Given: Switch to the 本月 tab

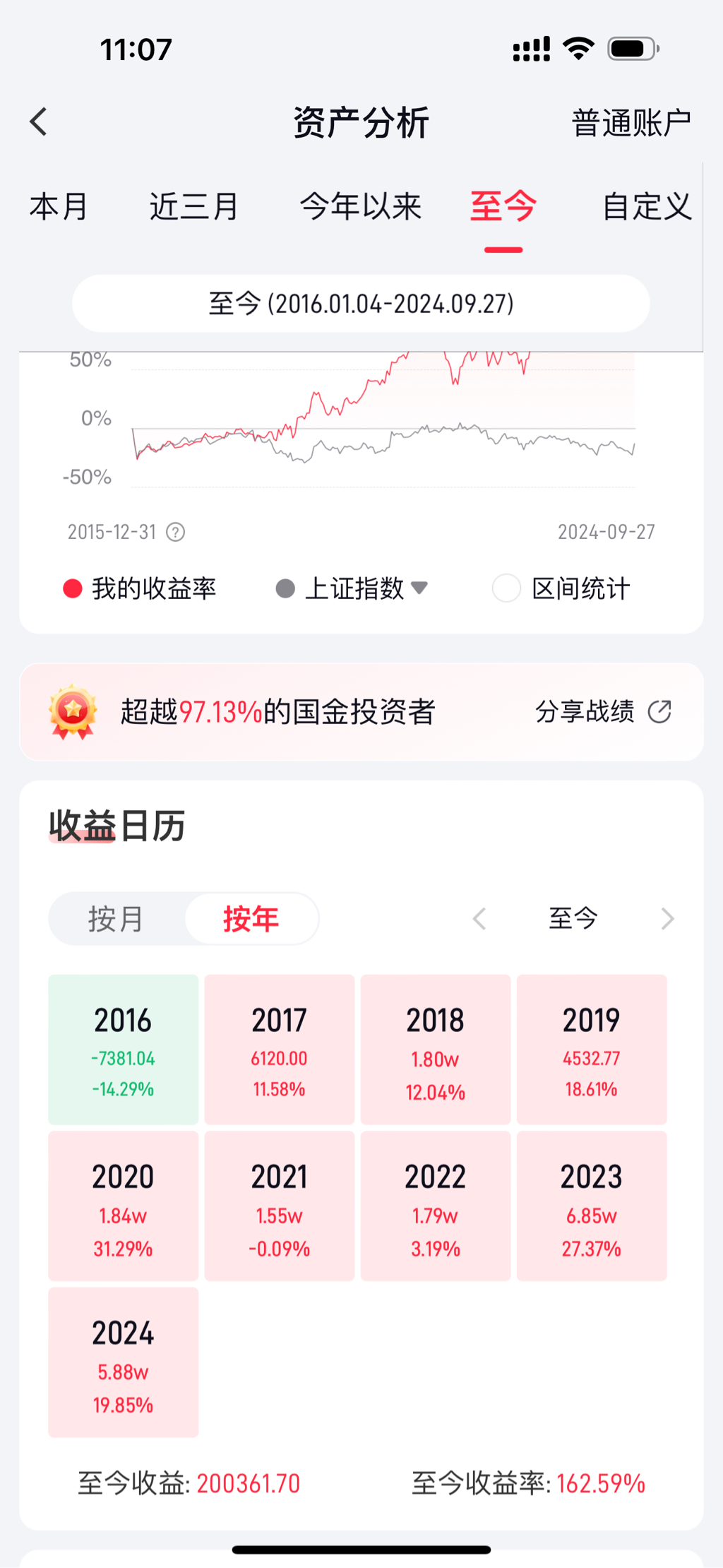Looking at the screenshot, I should tap(59, 207).
